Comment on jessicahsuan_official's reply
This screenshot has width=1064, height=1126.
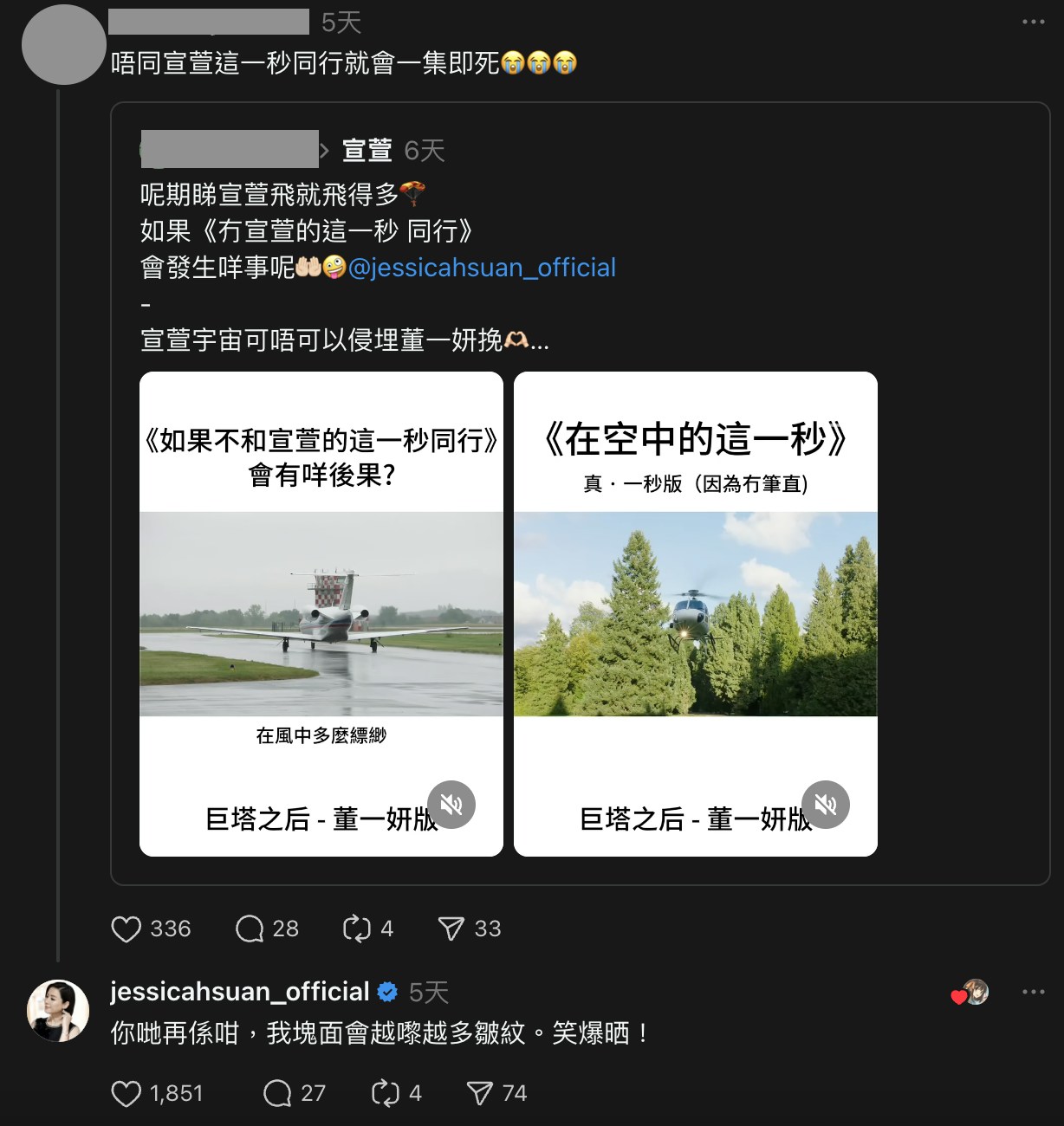(277, 1094)
